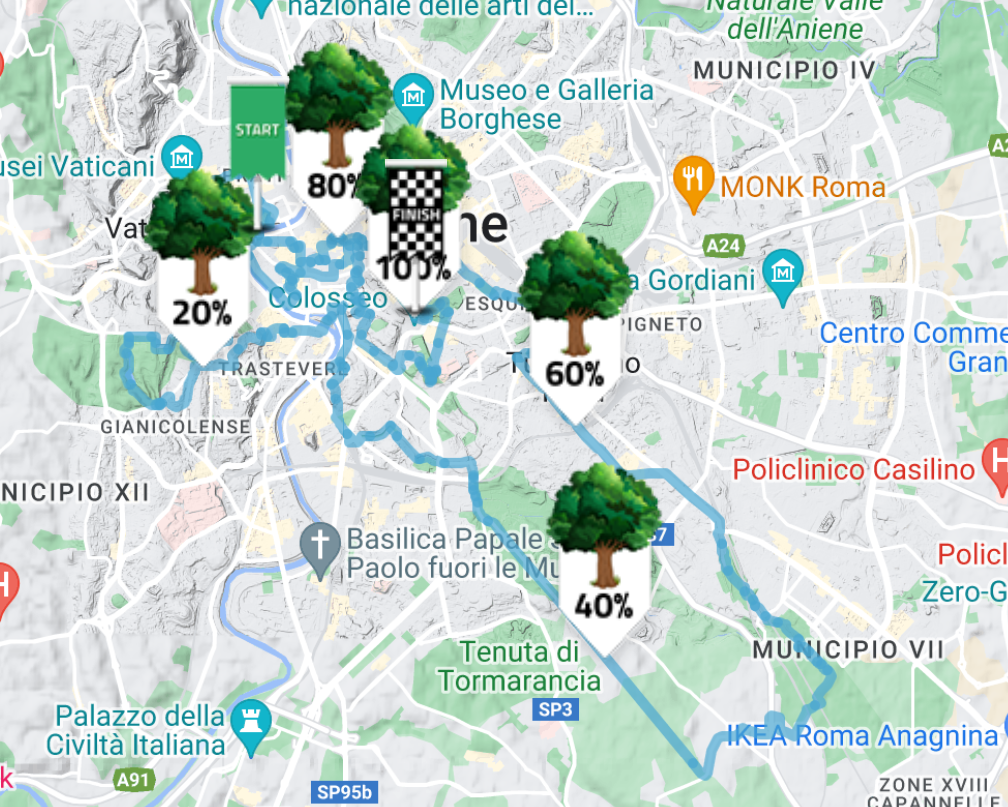The width and height of the screenshot is (1008, 807).
Task: Tap the green START flag marker
Action: pos(257,132)
